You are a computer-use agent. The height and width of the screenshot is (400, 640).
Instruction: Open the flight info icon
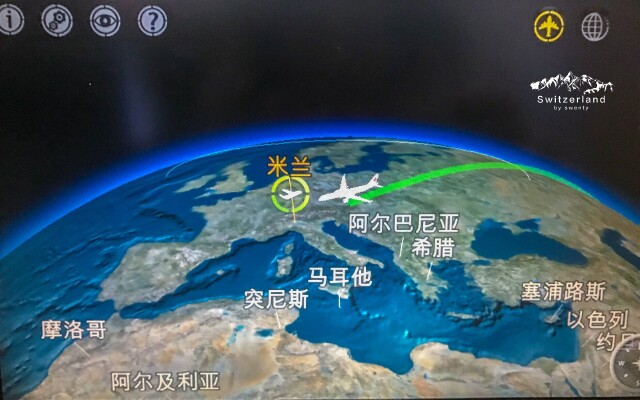point(10,20)
